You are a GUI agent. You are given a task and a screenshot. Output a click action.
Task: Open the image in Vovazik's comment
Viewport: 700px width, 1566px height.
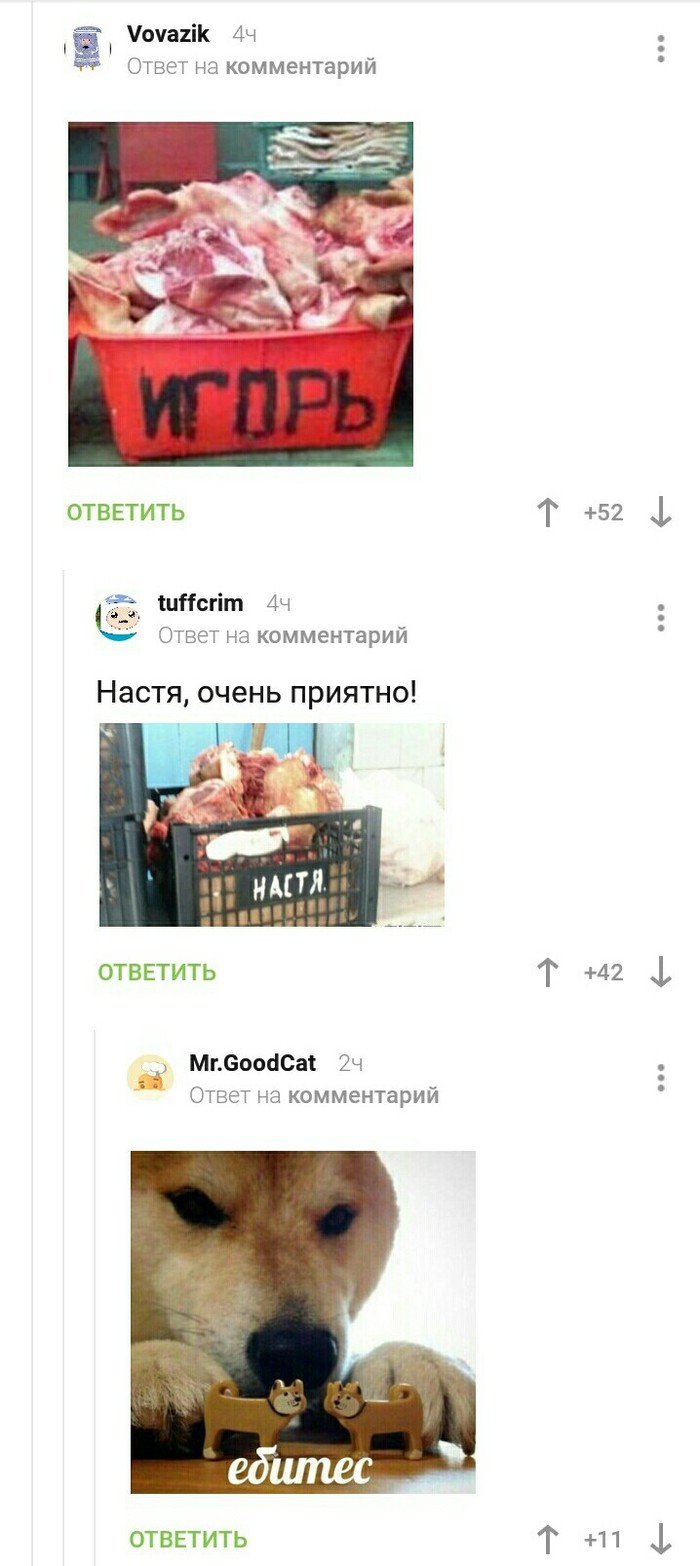[x=240, y=294]
